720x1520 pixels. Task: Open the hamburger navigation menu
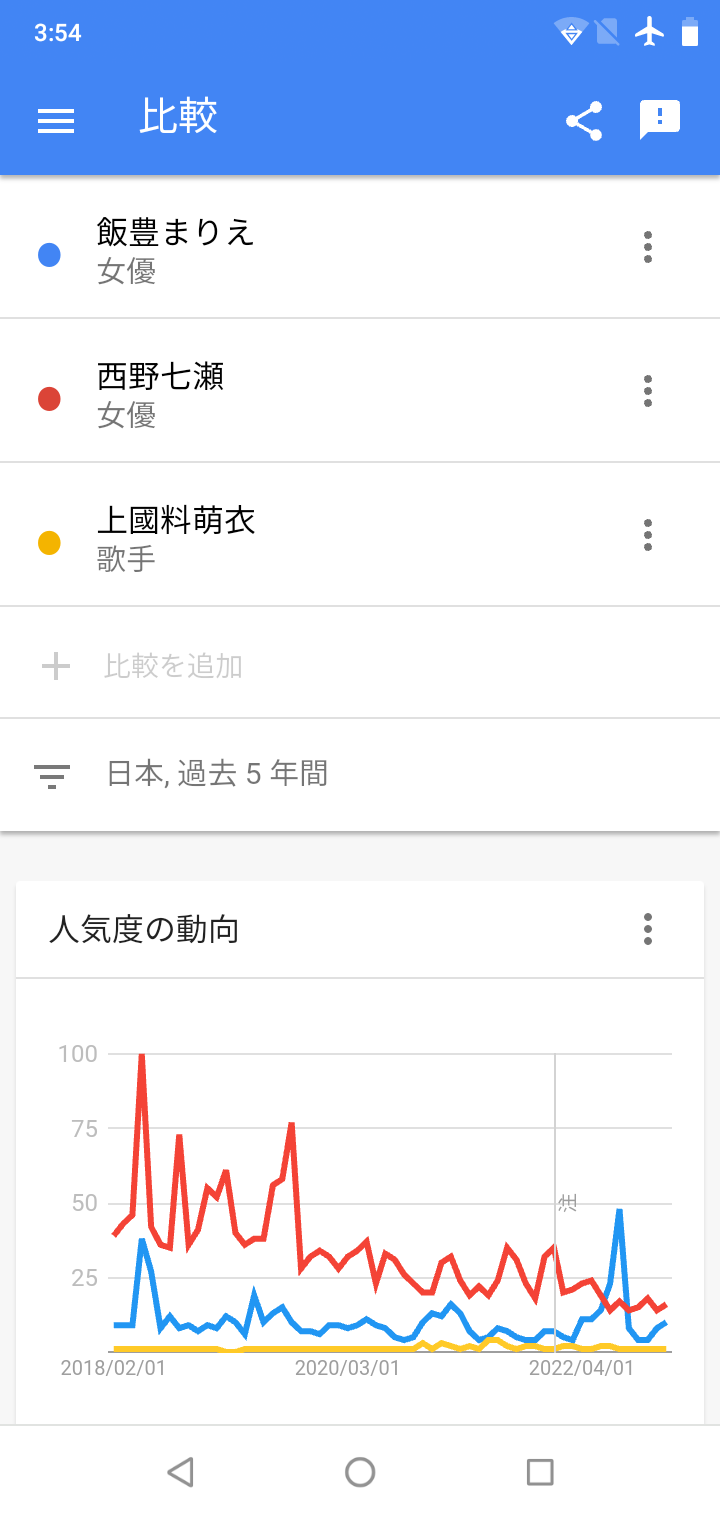[x=56, y=121]
